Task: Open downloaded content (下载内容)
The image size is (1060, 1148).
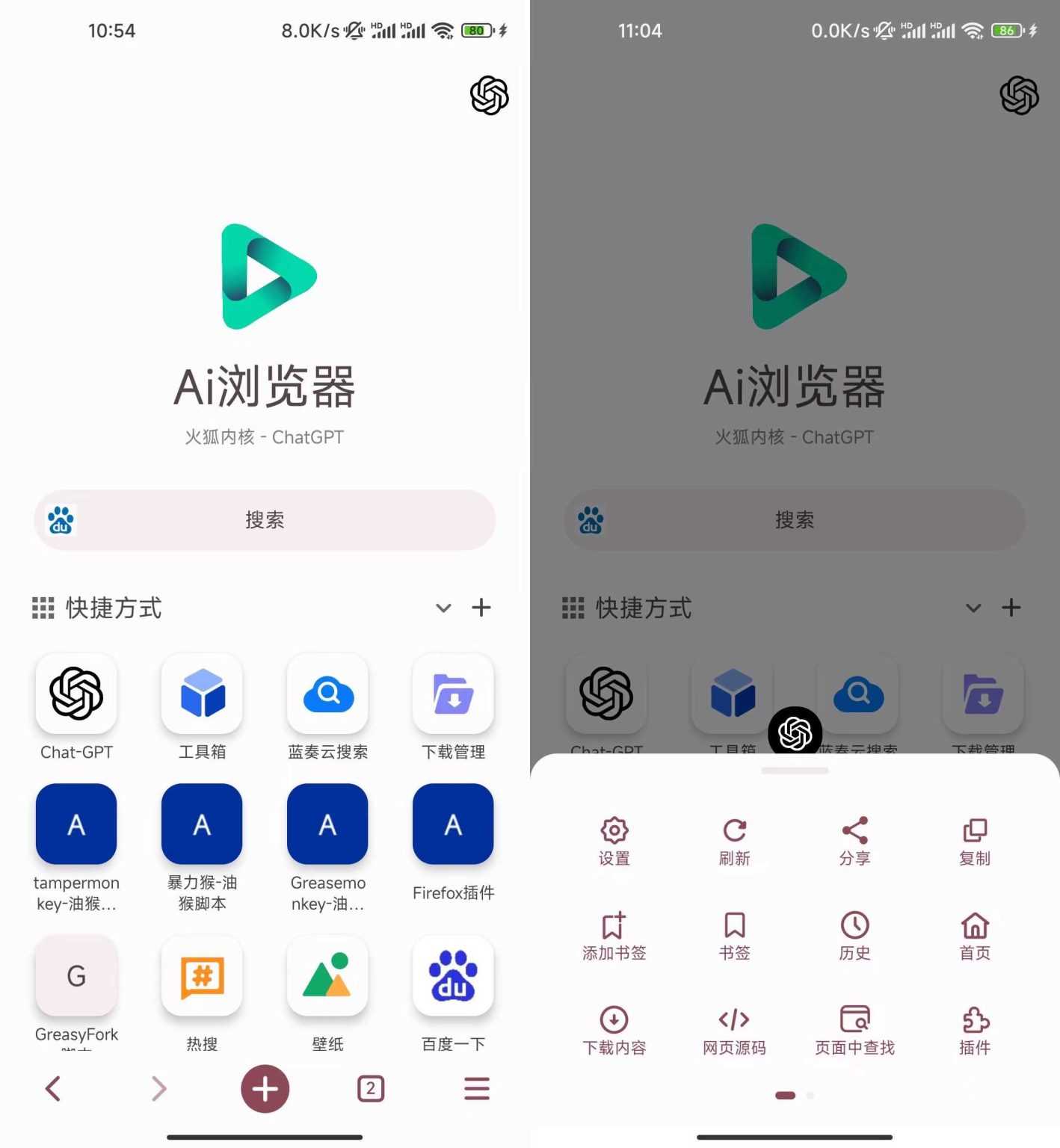Action: [x=614, y=1030]
